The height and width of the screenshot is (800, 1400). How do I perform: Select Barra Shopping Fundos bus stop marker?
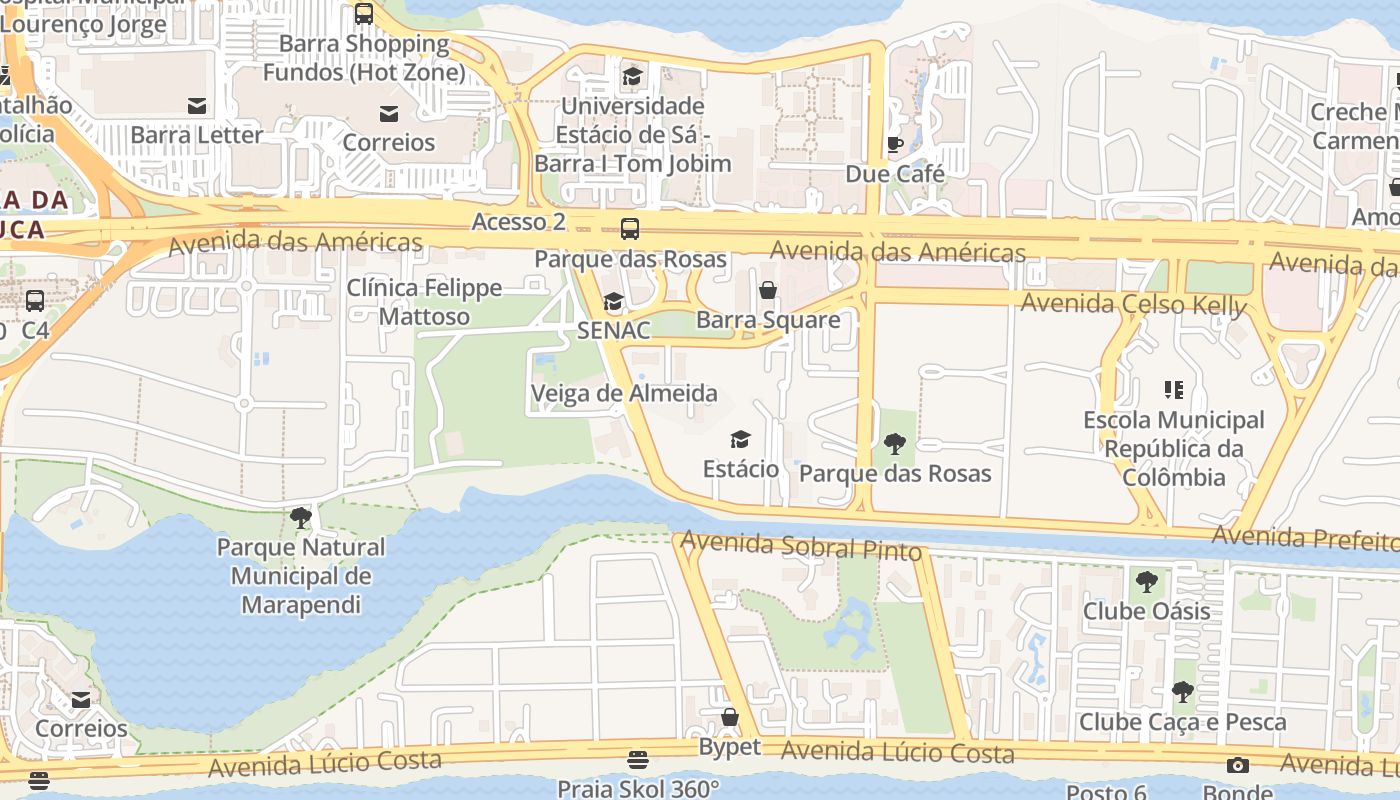click(x=364, y=14)
